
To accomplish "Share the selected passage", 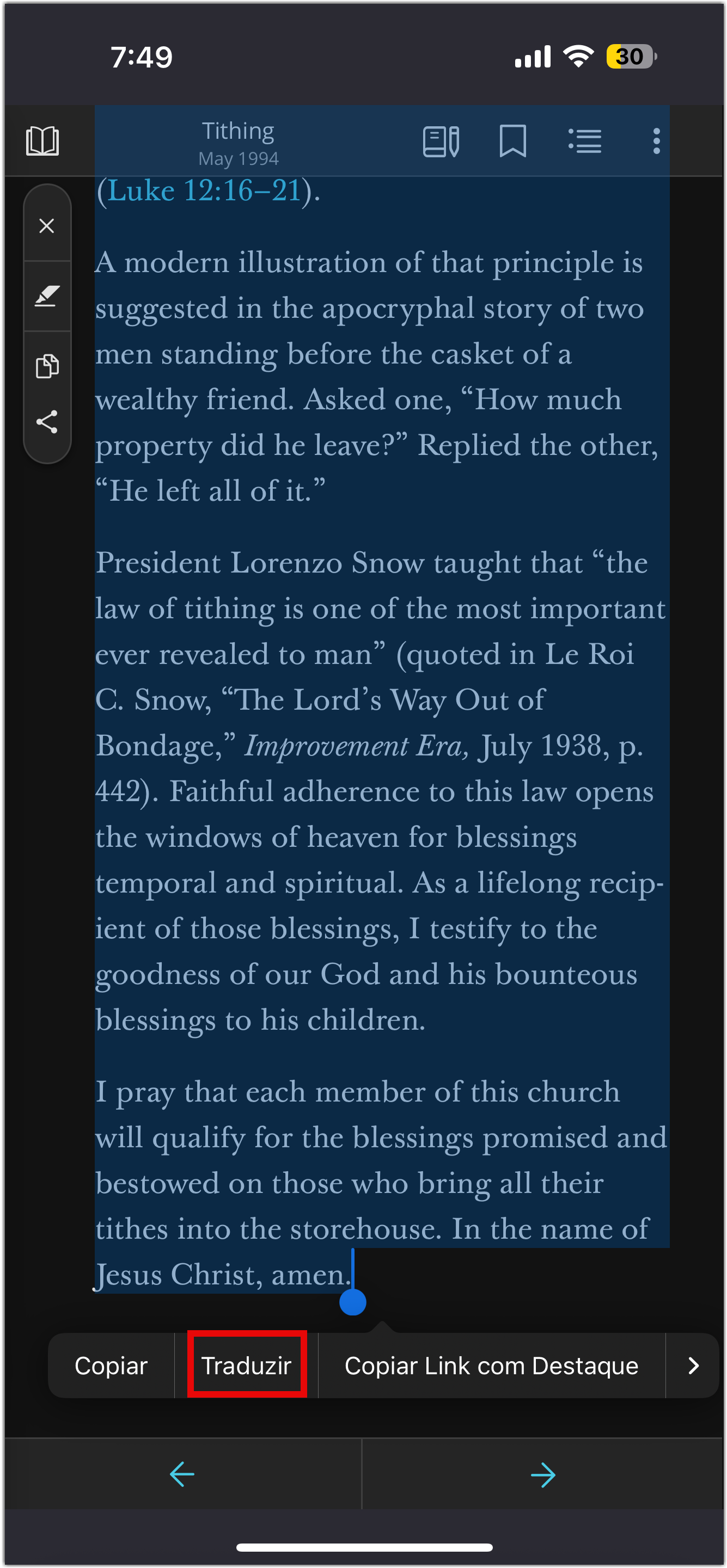I will click(x=47, y=422).
